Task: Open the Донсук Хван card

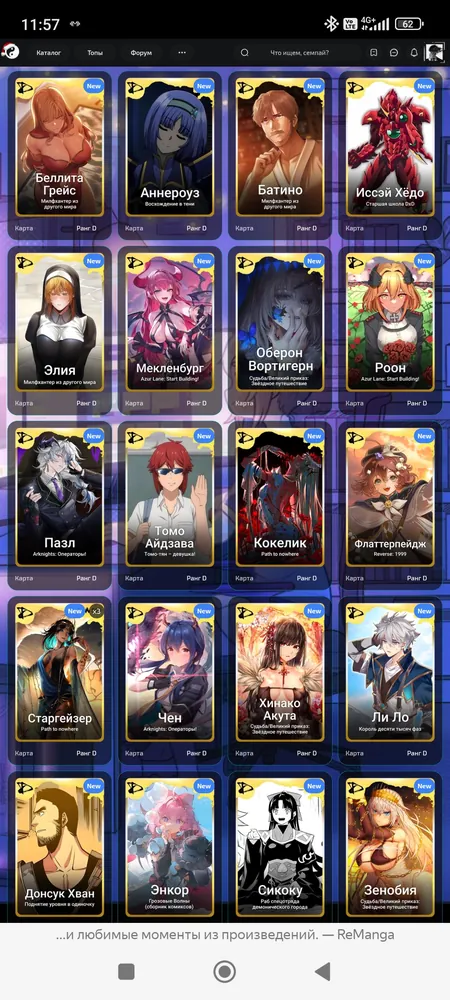Action: pos(59,847)
